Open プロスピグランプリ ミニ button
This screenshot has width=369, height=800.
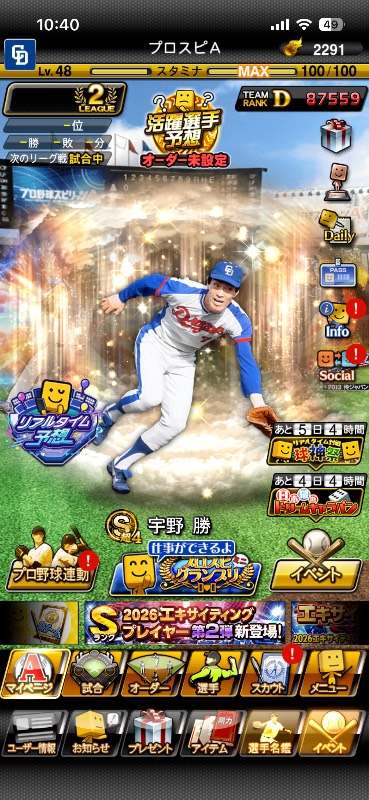tap(185, 569)
